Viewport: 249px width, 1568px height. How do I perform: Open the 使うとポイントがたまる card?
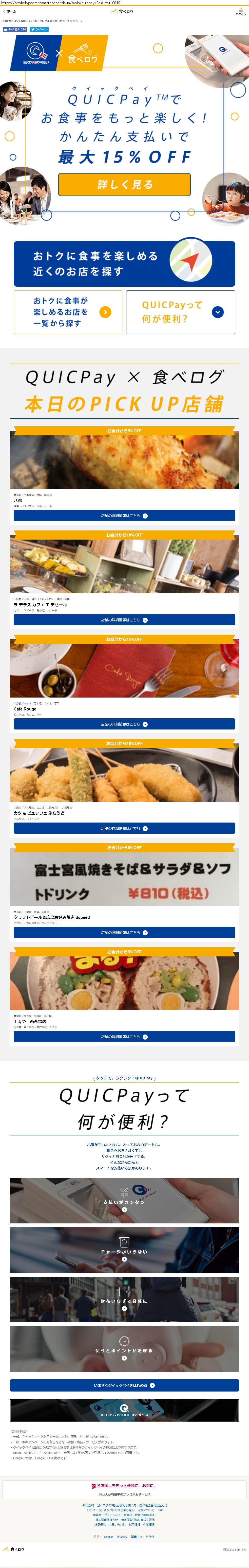(124, 1349)
